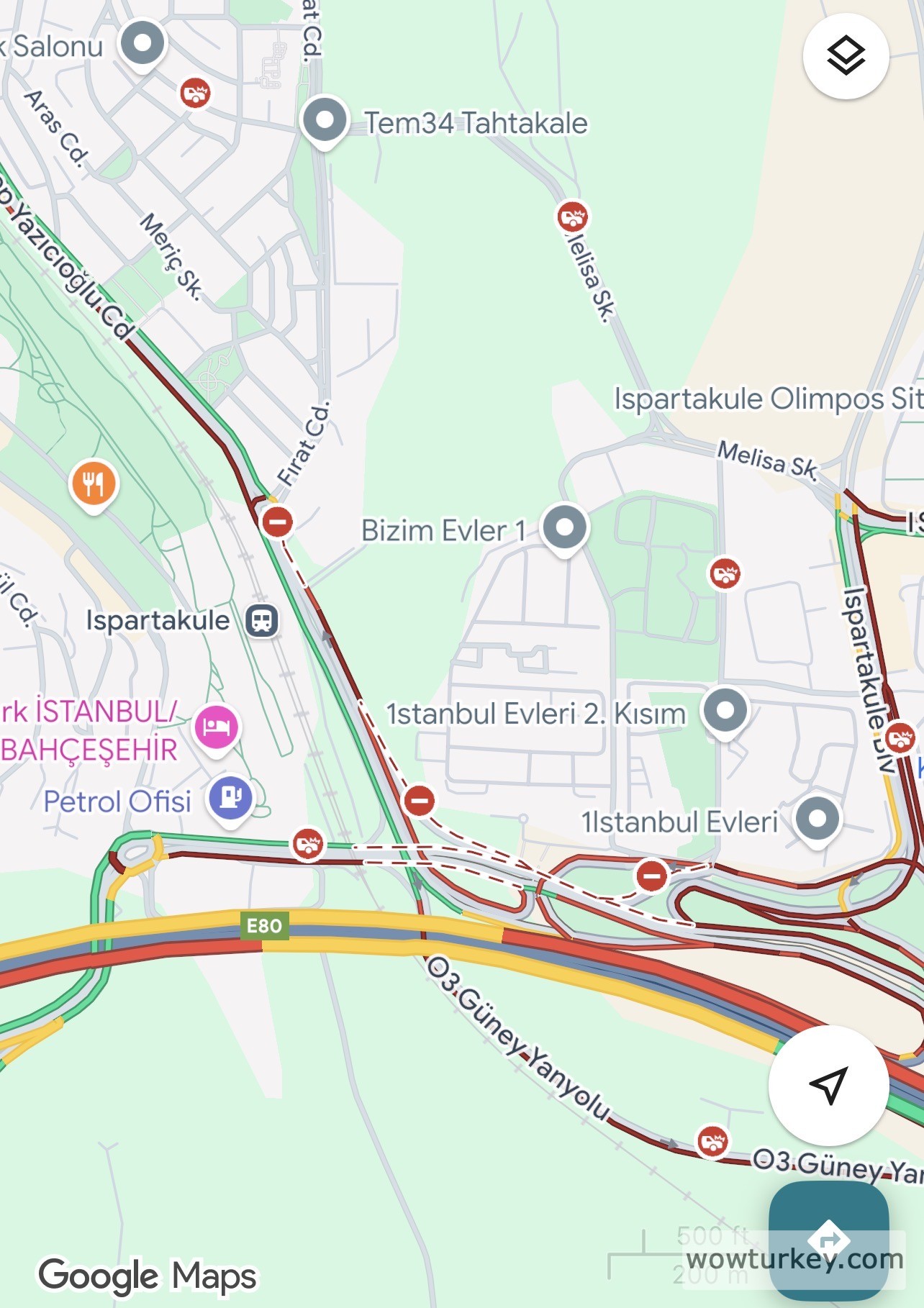This screenshot has width=924, height=1308.
Task: Center map on my current location
Action: tap(828, 1085)
